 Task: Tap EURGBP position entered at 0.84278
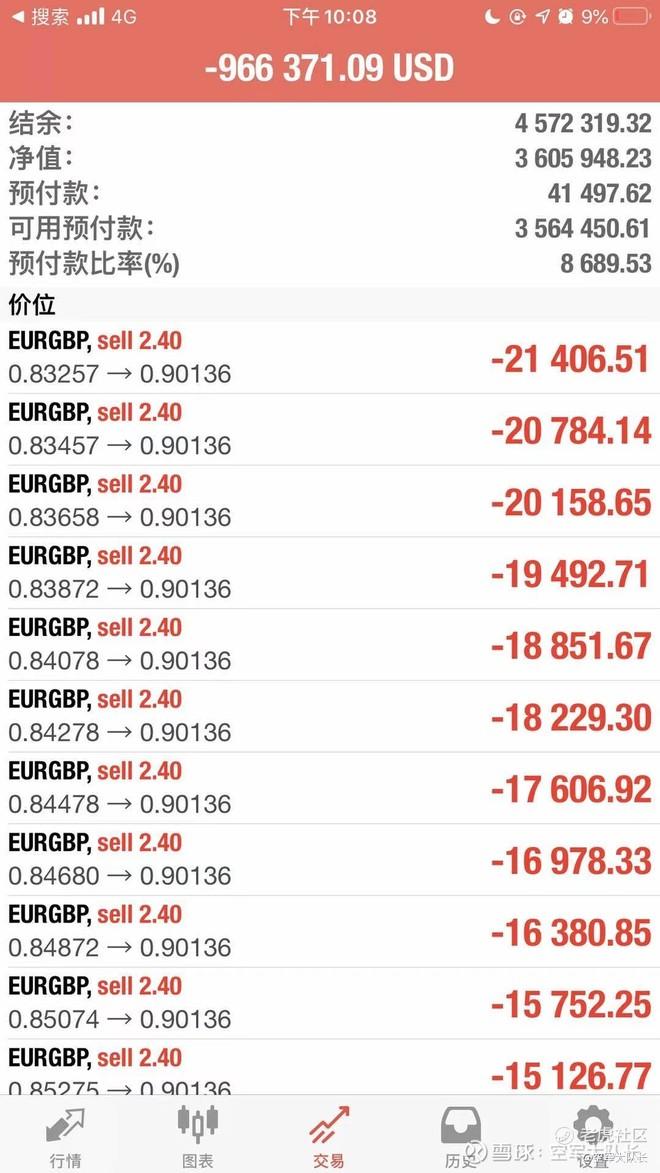pos(330,717)
